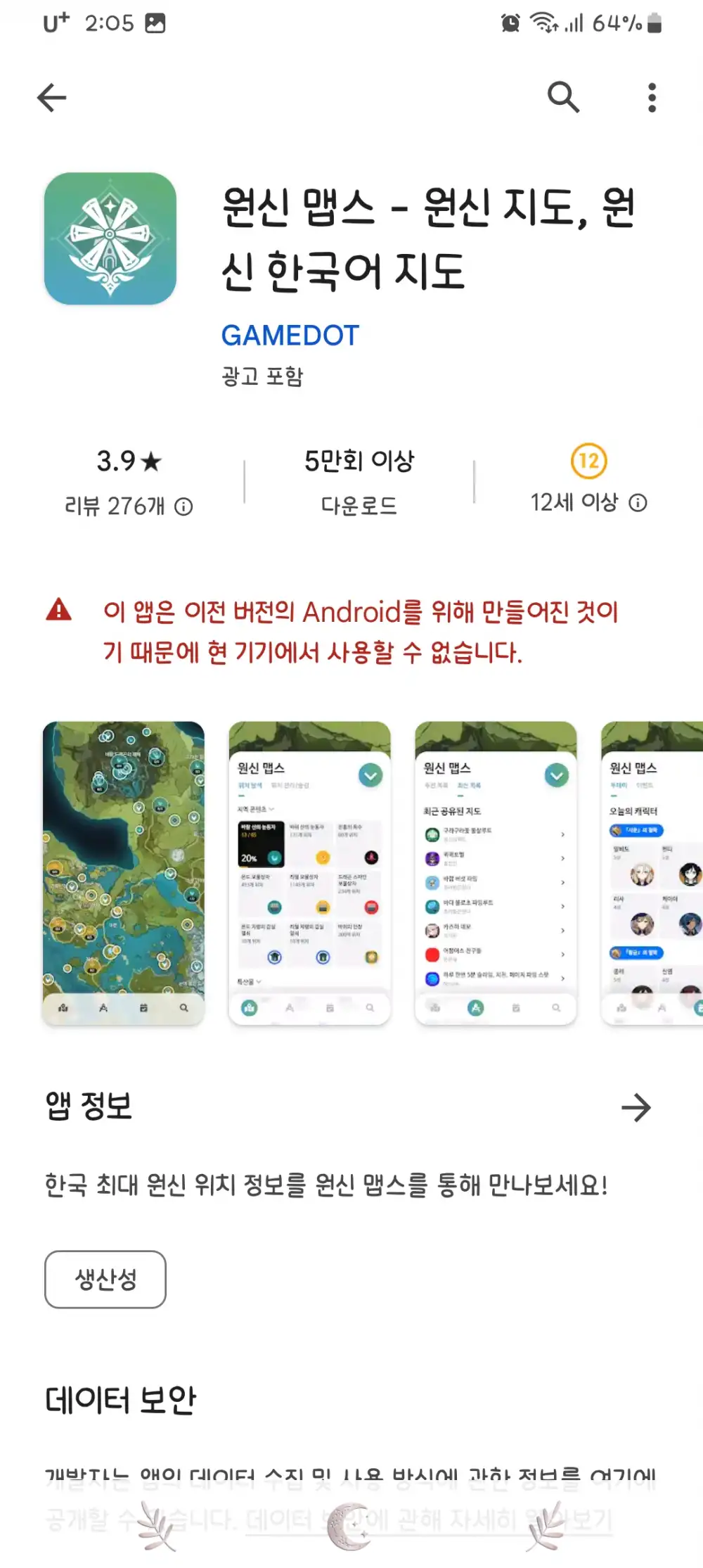Go back from the app page

point(52,98)
